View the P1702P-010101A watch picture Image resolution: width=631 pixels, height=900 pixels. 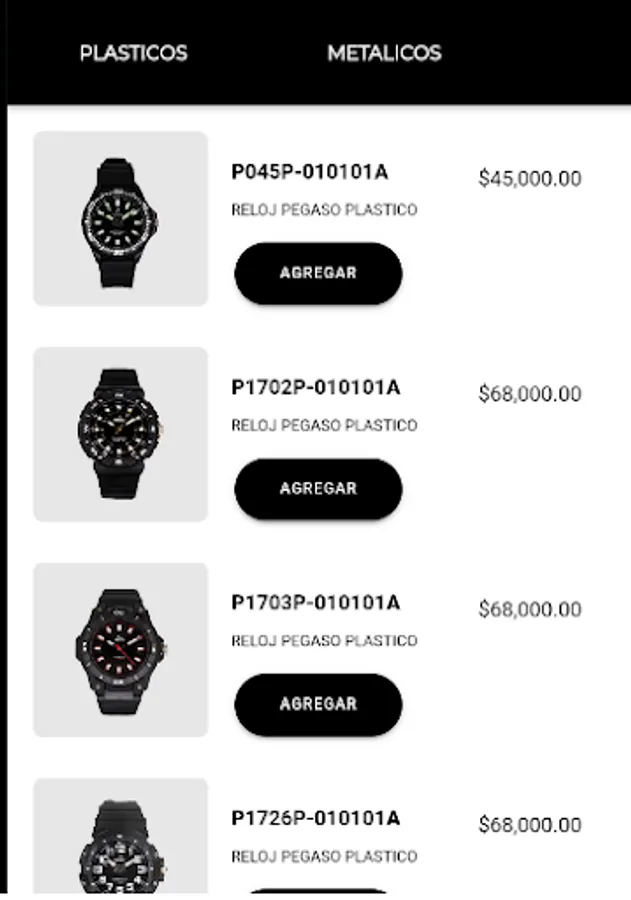tap(121, 435)
